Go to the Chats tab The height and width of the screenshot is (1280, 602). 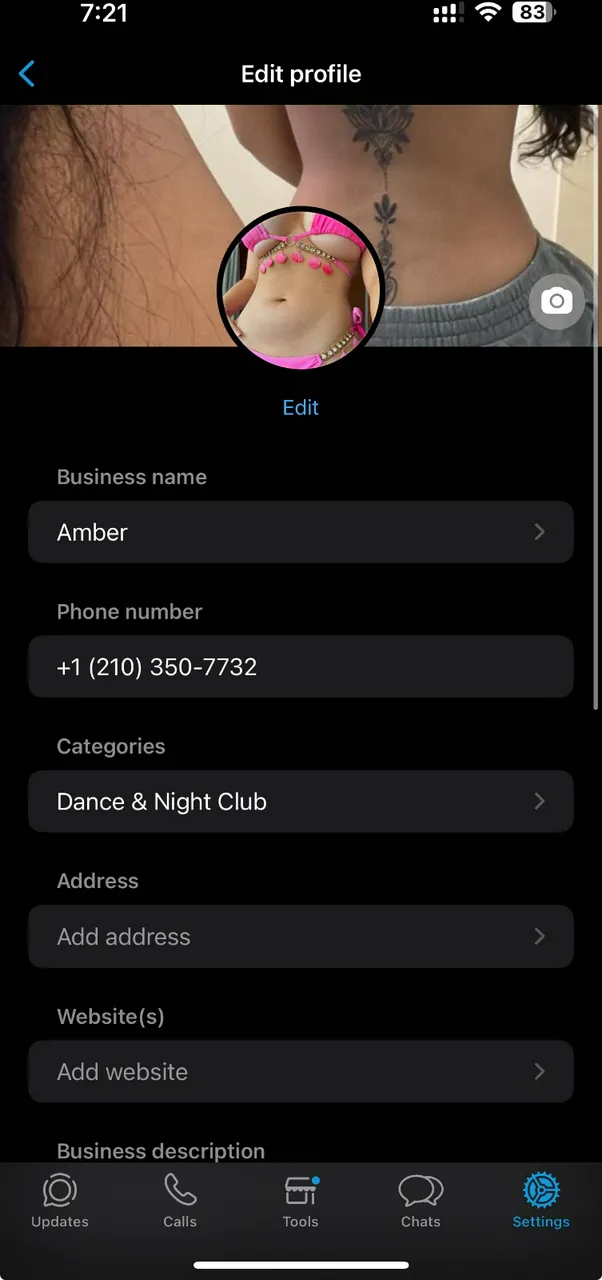pos(420,1202)
